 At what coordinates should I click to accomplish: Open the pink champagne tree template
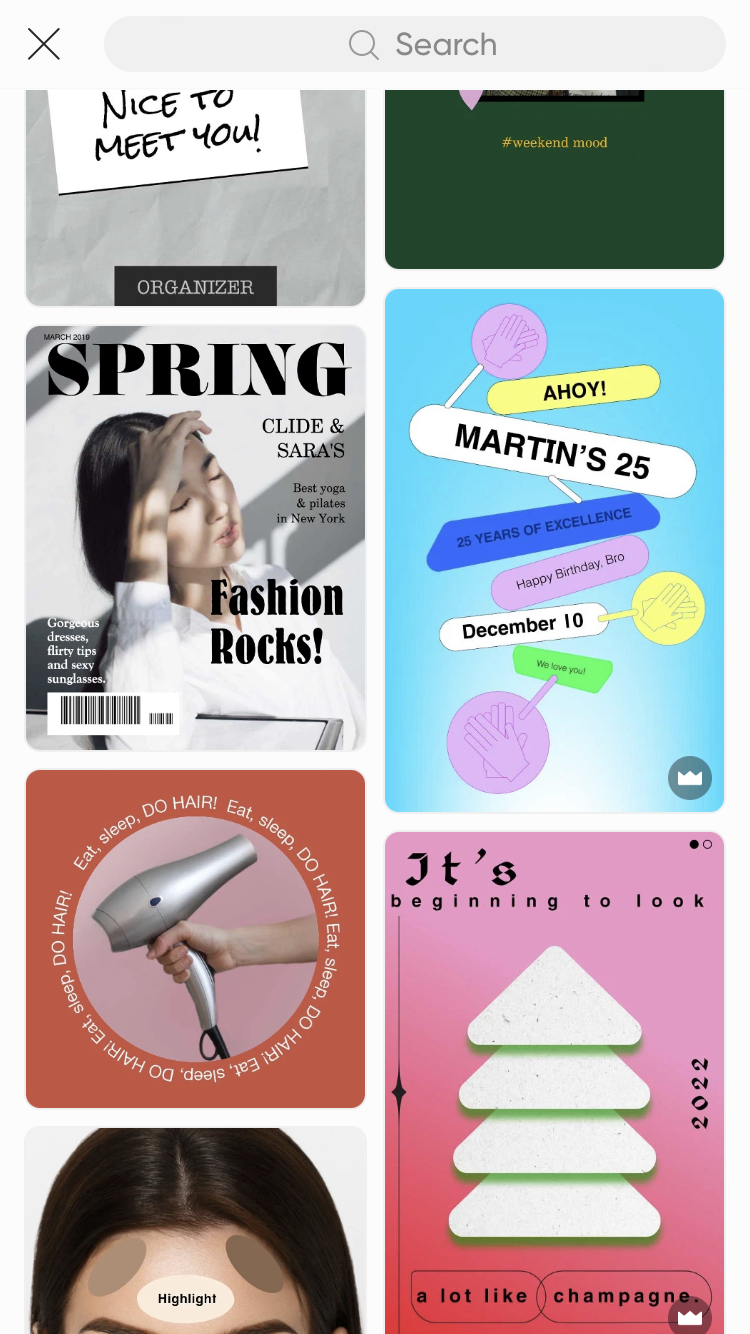tap(554, 1082)
